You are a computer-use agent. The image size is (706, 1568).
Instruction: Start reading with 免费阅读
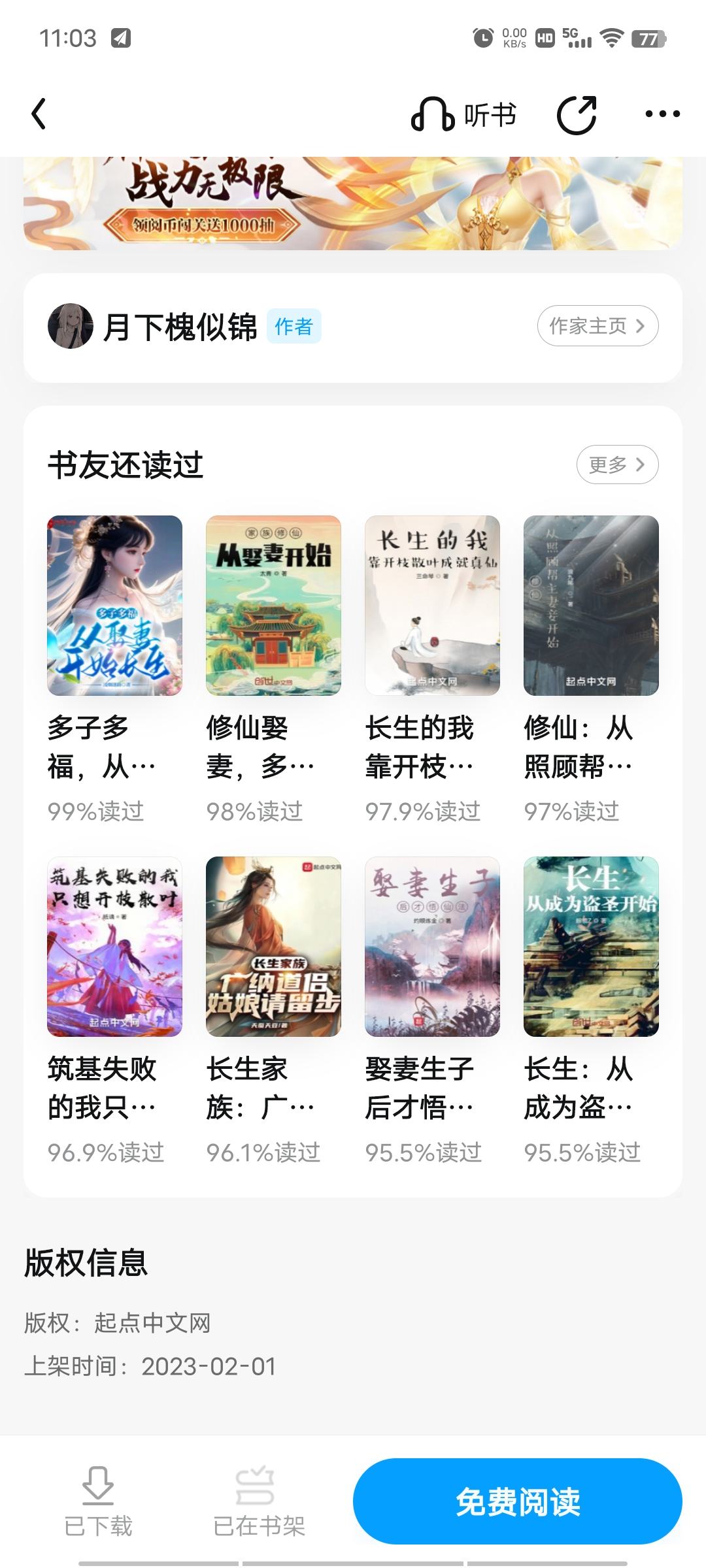517,1501
